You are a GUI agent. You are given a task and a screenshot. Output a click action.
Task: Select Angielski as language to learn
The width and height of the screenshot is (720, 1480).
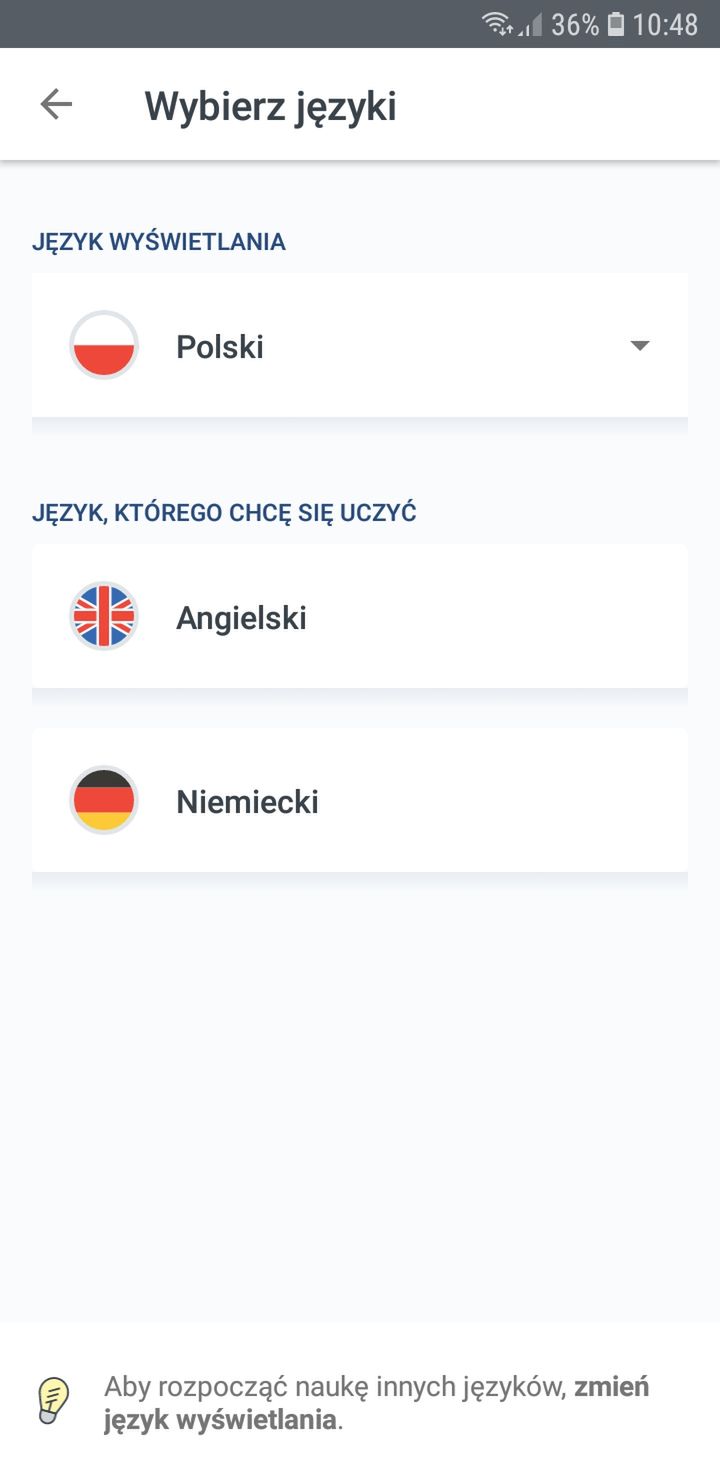click(360, 617)
